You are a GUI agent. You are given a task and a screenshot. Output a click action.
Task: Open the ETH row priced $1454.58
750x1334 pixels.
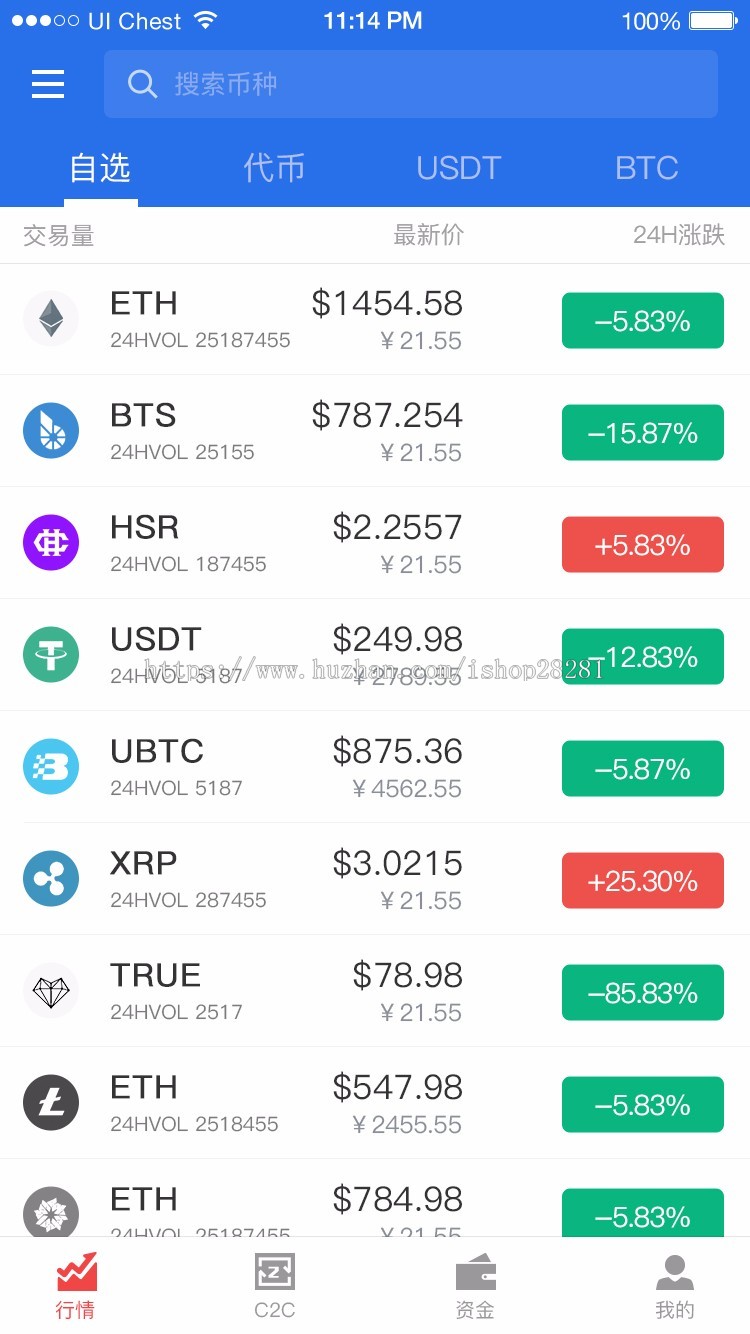tap(375, 320)
